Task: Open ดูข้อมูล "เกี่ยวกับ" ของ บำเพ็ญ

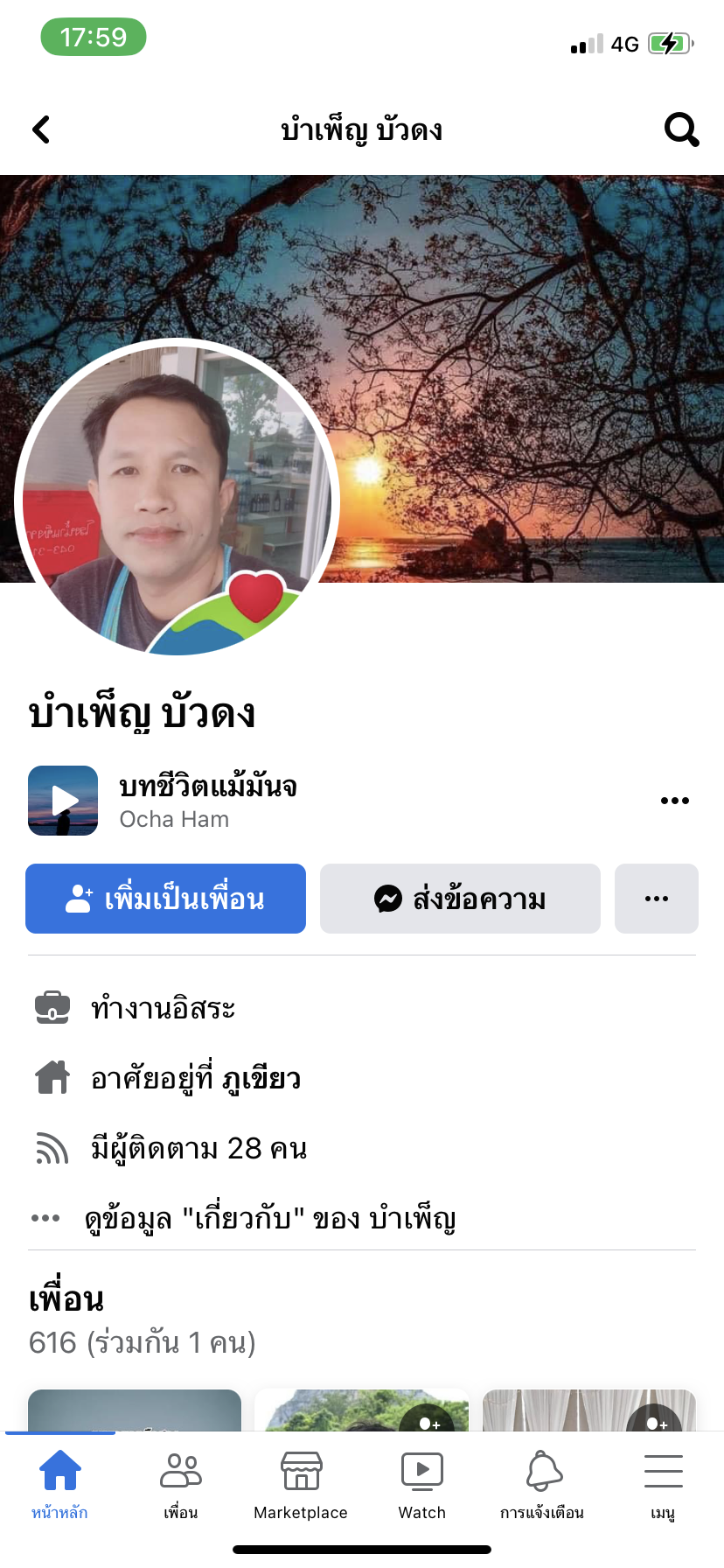Action: (x=269, y=1218)
